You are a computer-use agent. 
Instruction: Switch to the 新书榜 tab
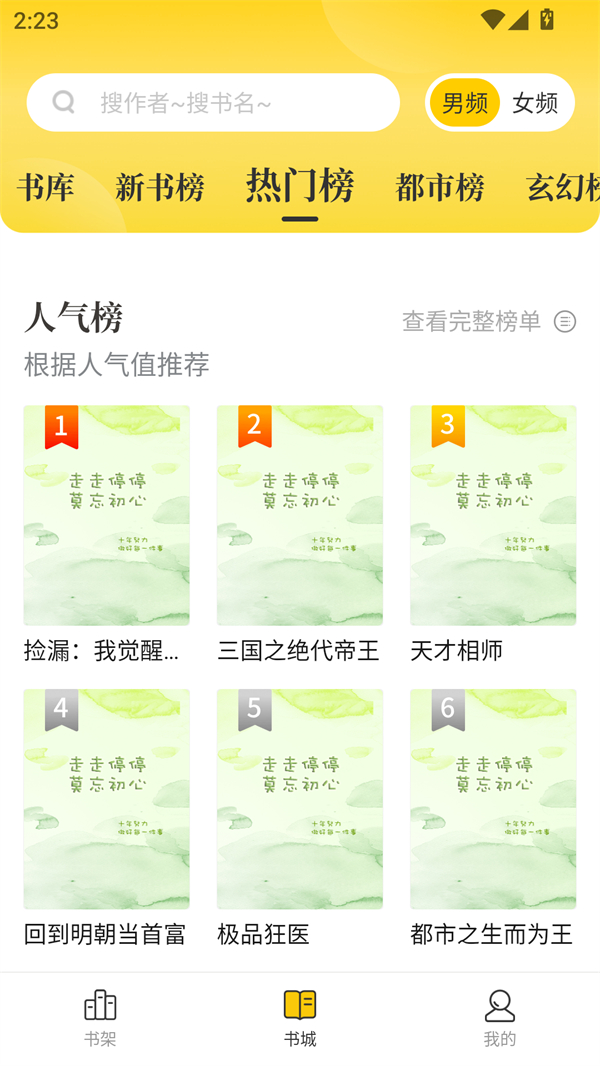click(160, 187)
